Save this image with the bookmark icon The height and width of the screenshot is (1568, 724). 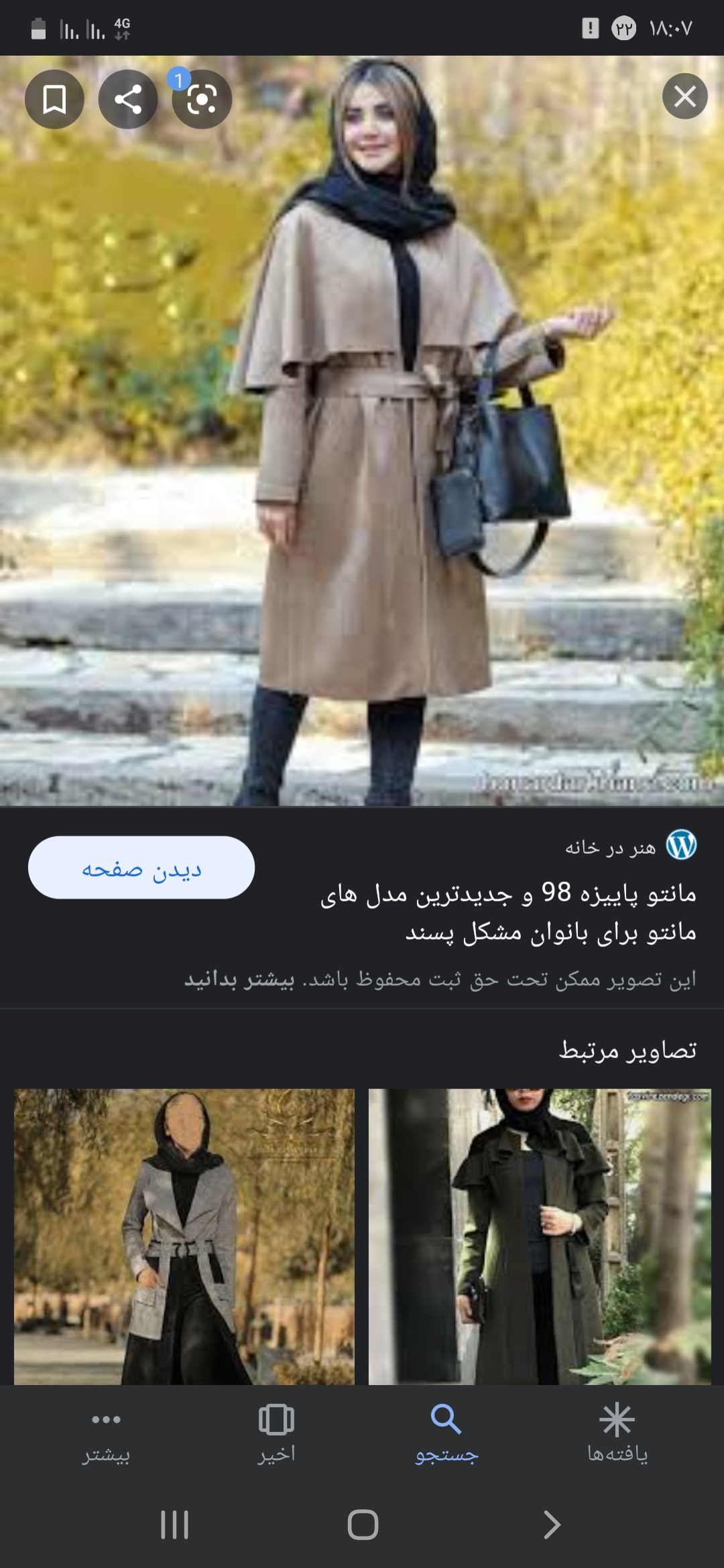[54, 99]
